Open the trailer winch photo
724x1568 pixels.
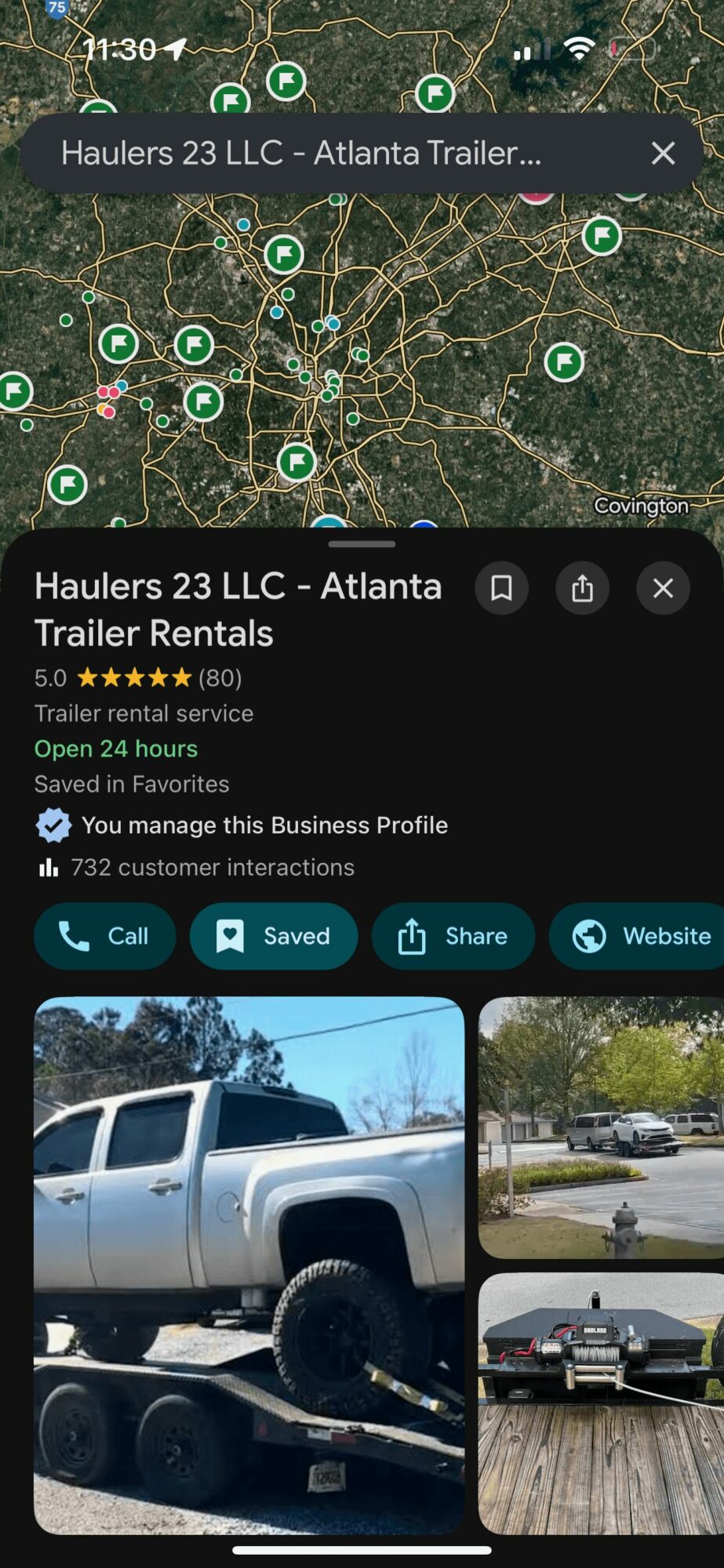pyautogui.click(x=601, y=1403)
